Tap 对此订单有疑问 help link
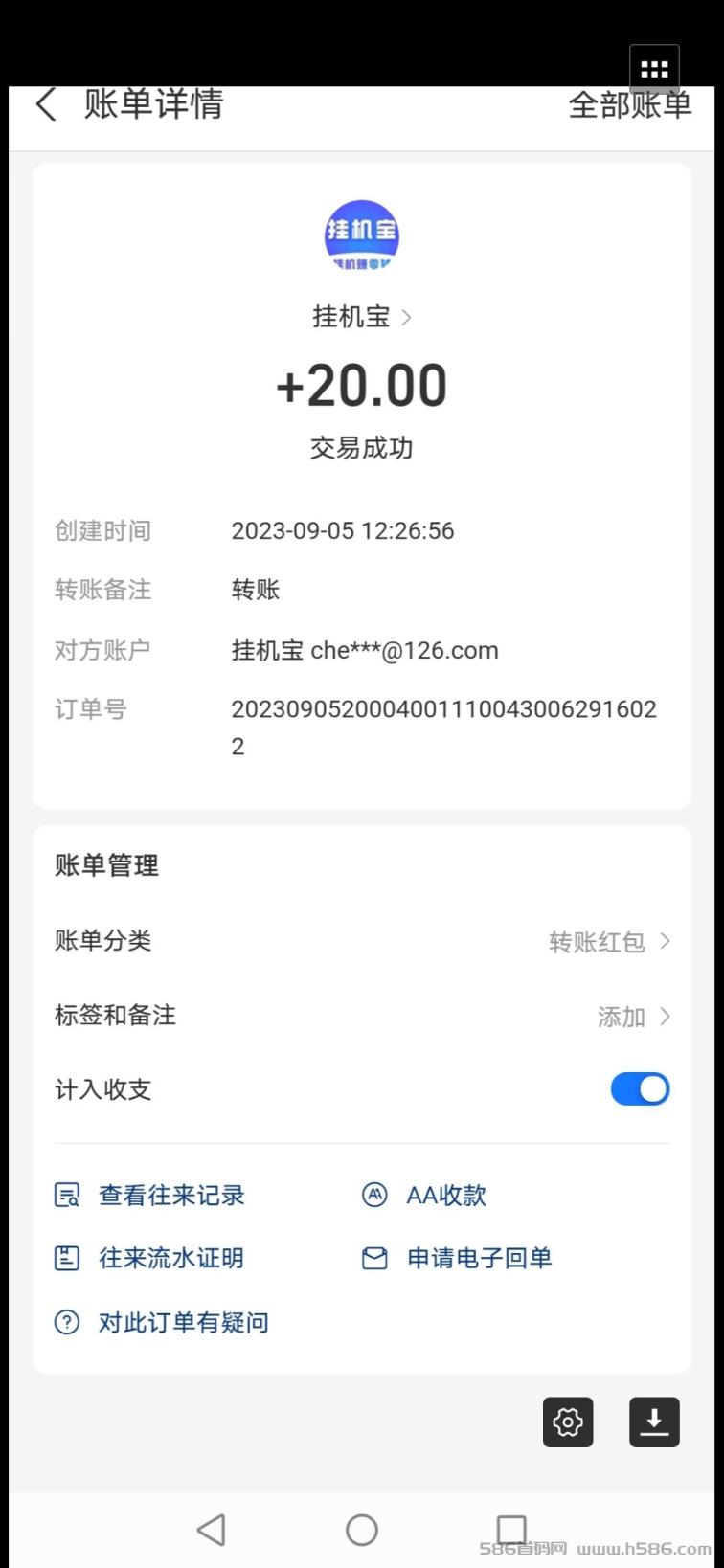This screenshot has width=724, height=1568. (x=161, y=1322)
